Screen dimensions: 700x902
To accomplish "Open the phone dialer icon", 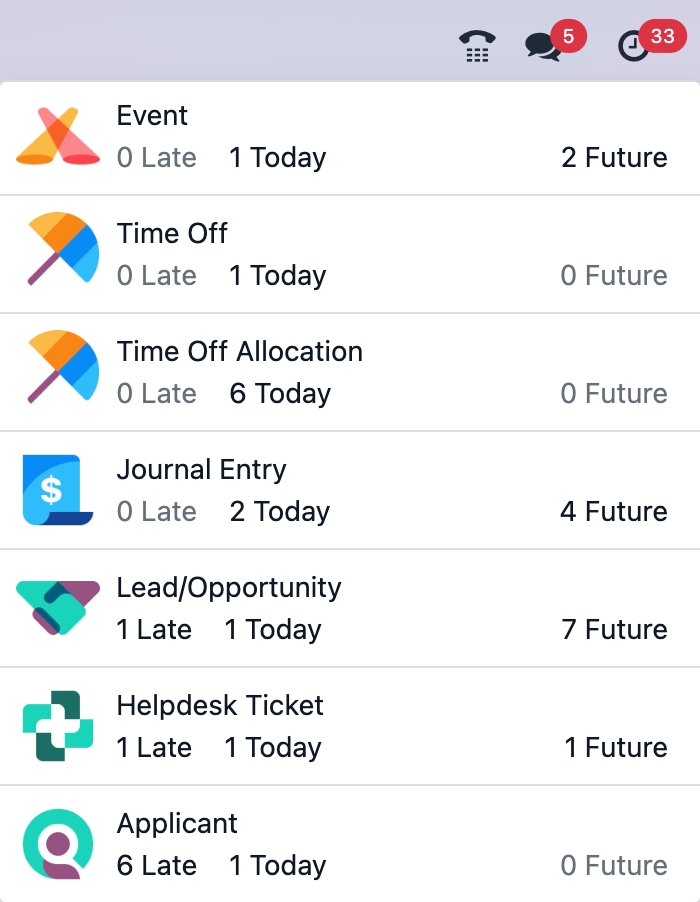I will (477, 46).
